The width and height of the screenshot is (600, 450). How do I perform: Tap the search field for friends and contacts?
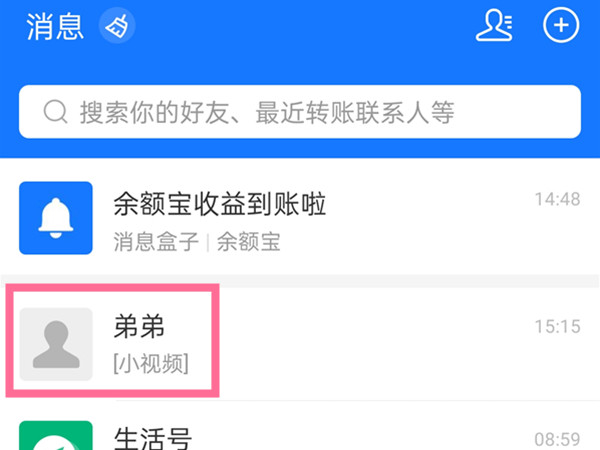(299, 111)
